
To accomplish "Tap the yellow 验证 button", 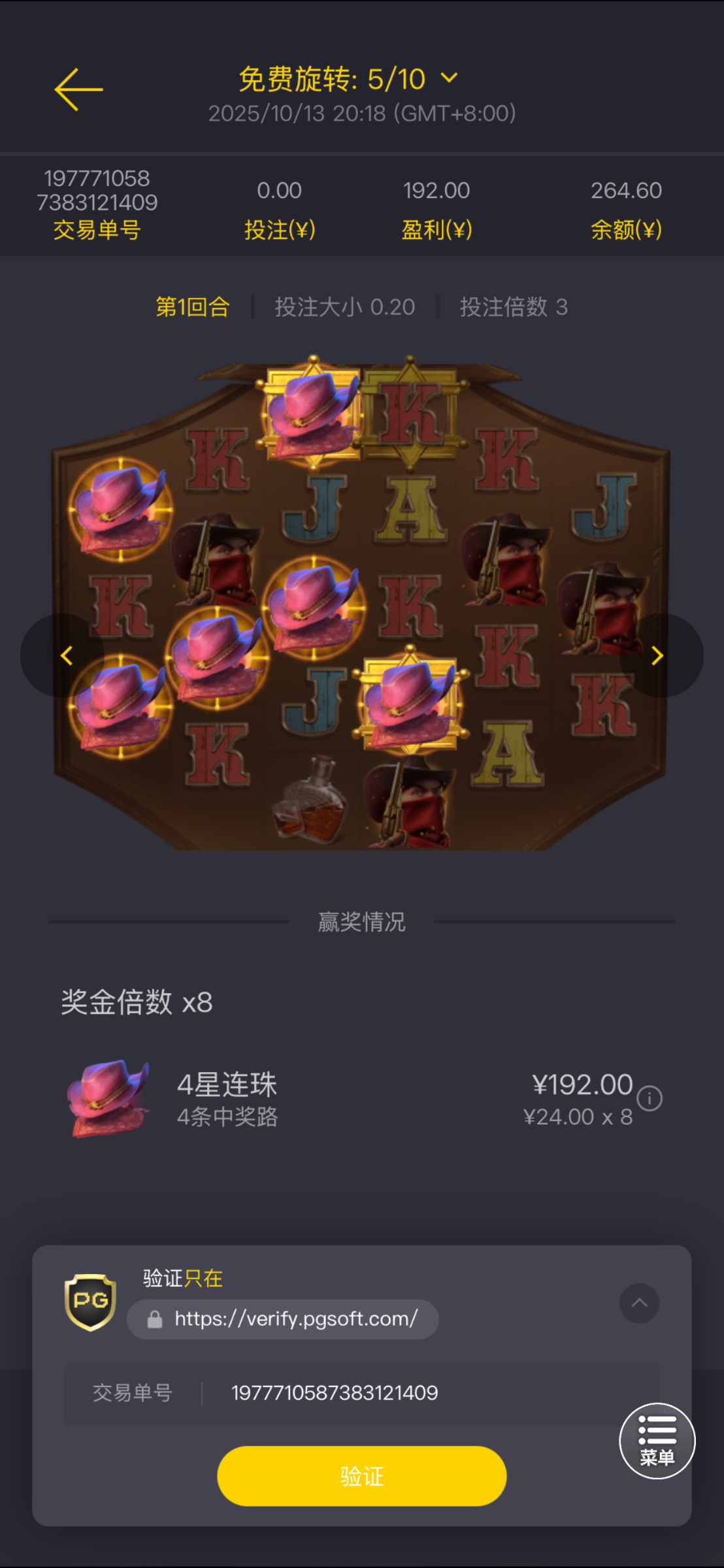I will [361, 1476].
